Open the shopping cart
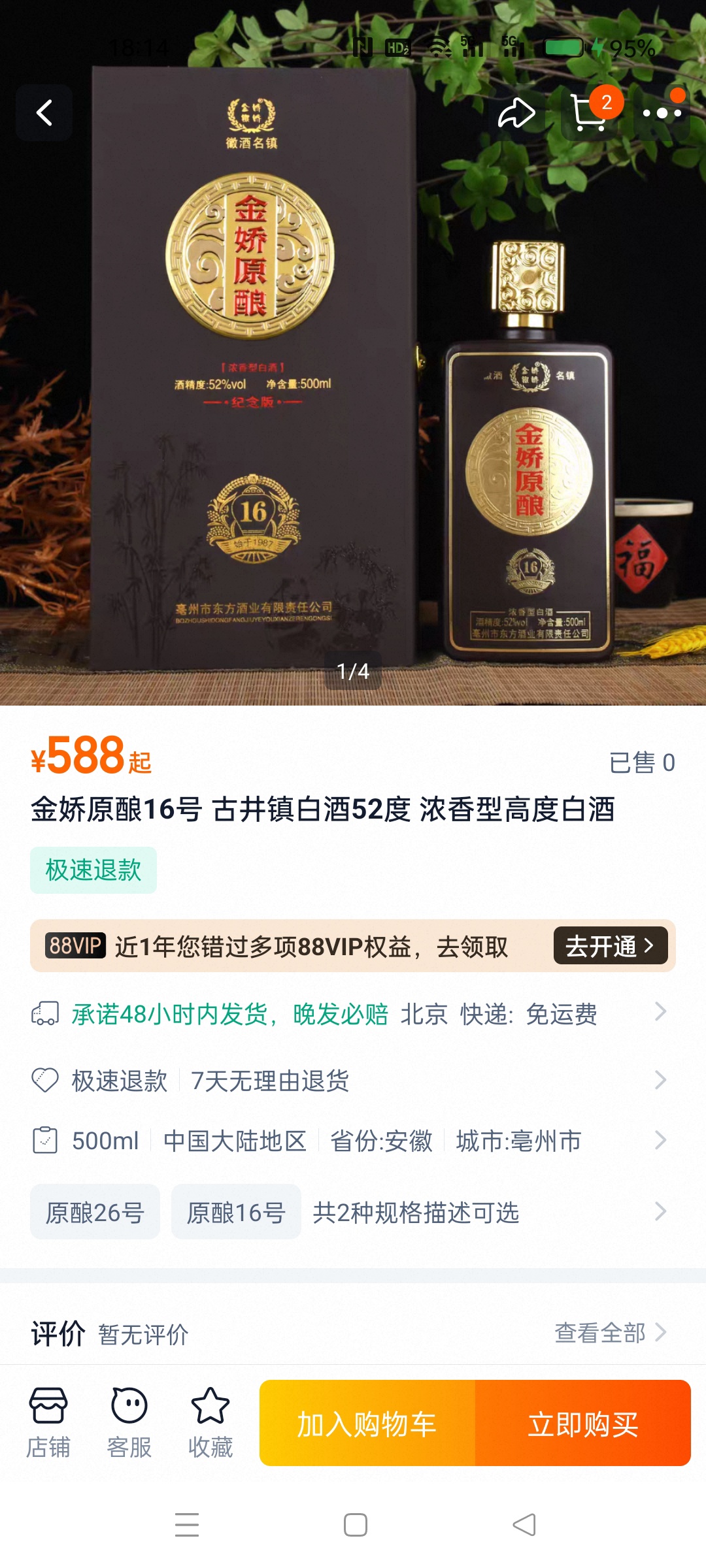Viewport: 706px width, 1568px height. [588, 113]
